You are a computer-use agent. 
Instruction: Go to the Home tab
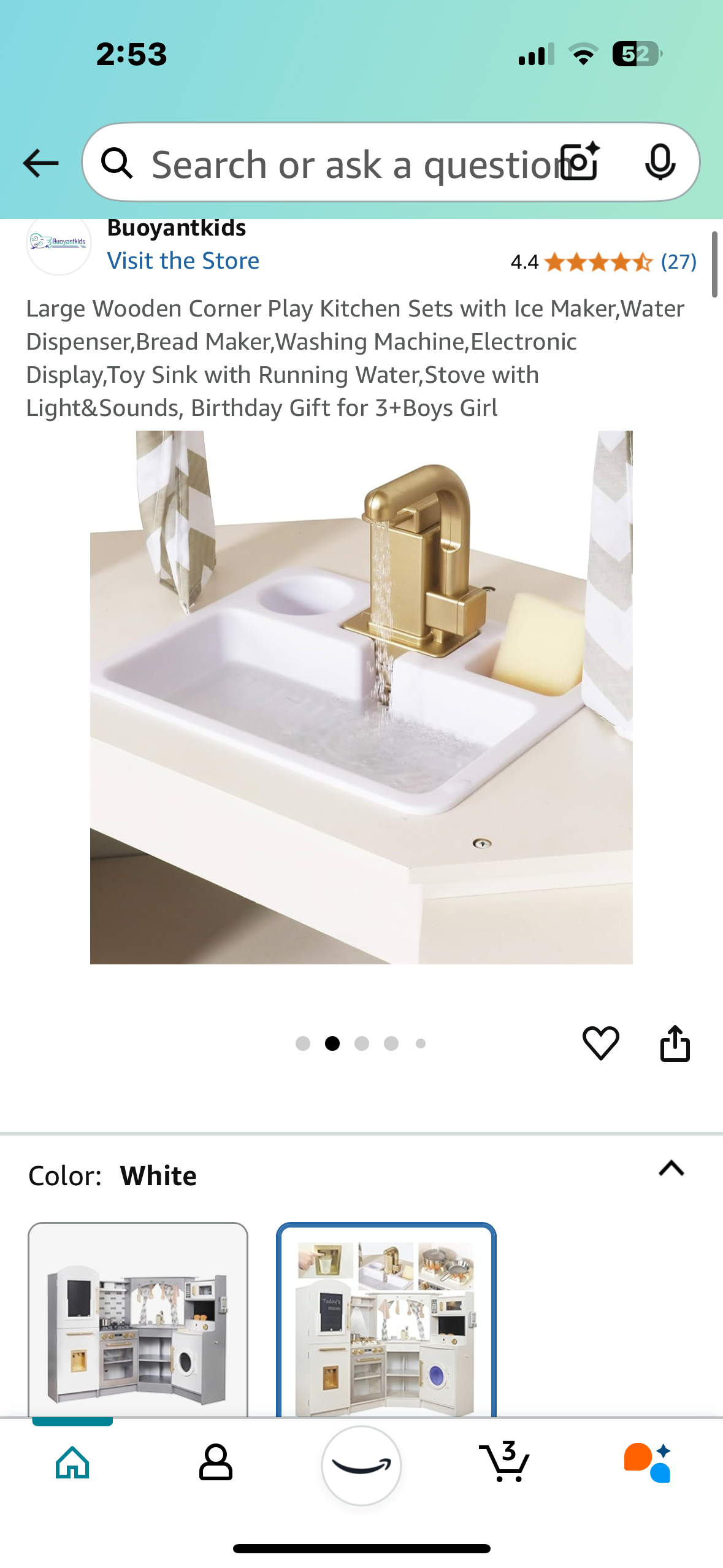(72, 1462)
